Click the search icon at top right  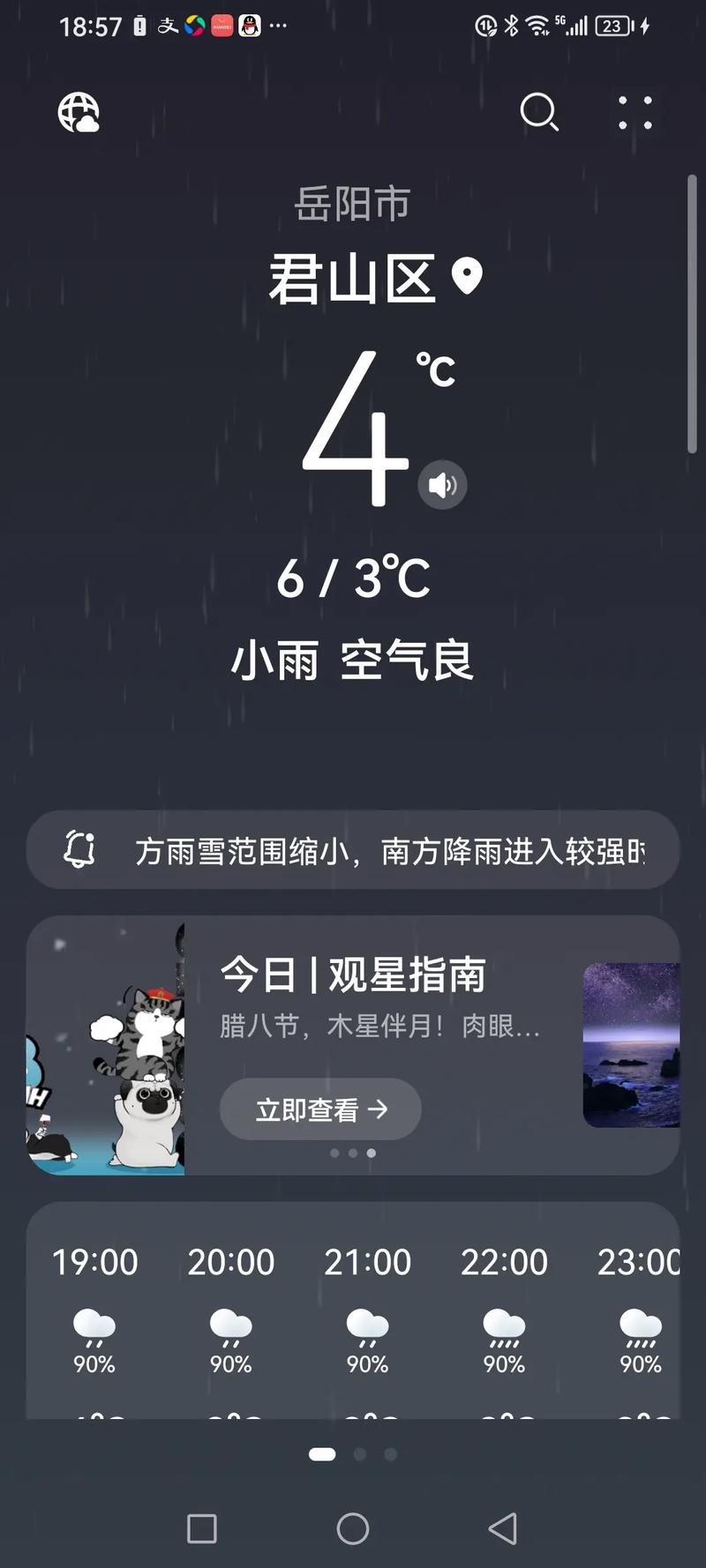[540, 114]
